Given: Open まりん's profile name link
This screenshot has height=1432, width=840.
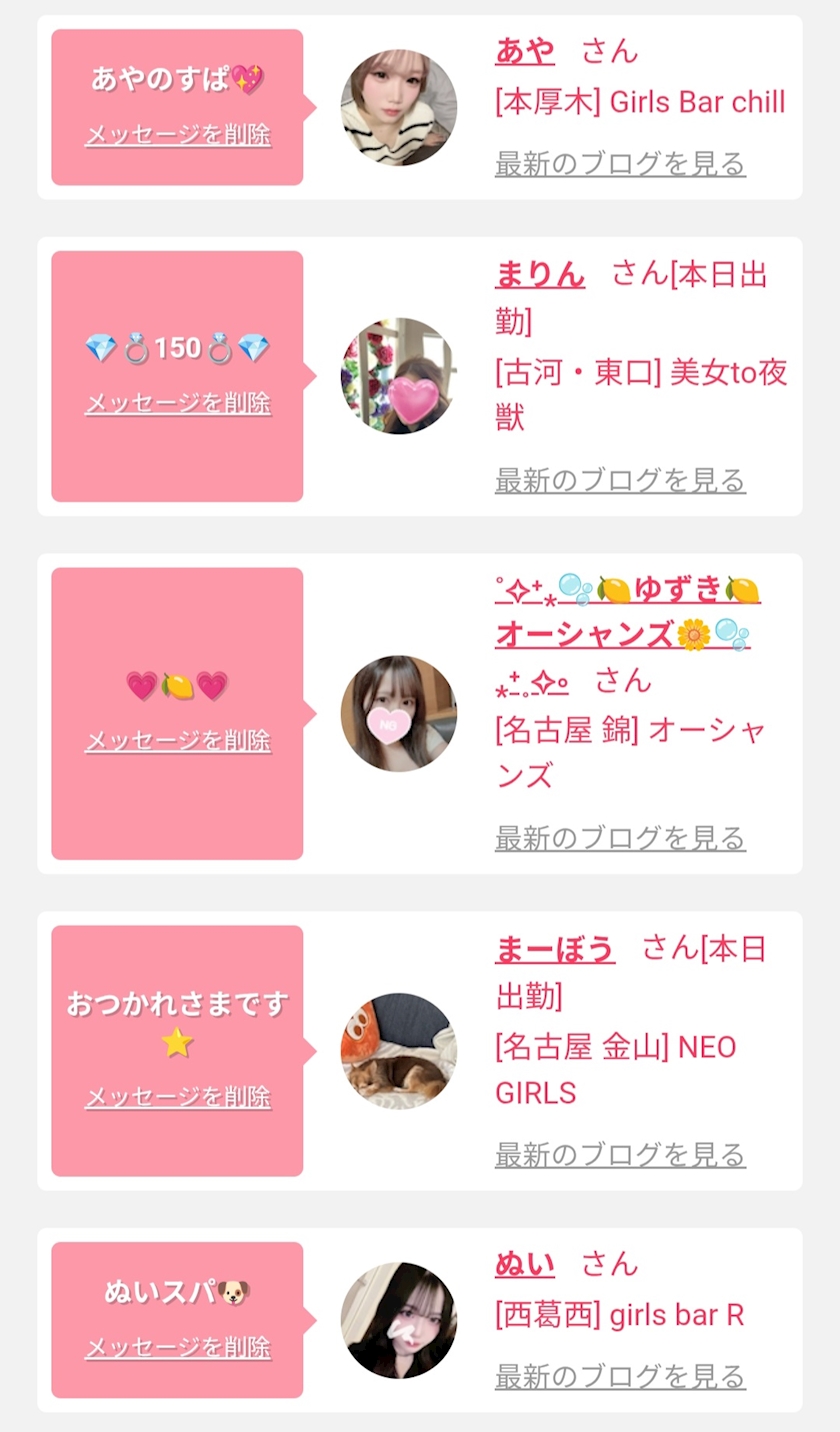Looking at the screenshot, I should tap(540, 273).
